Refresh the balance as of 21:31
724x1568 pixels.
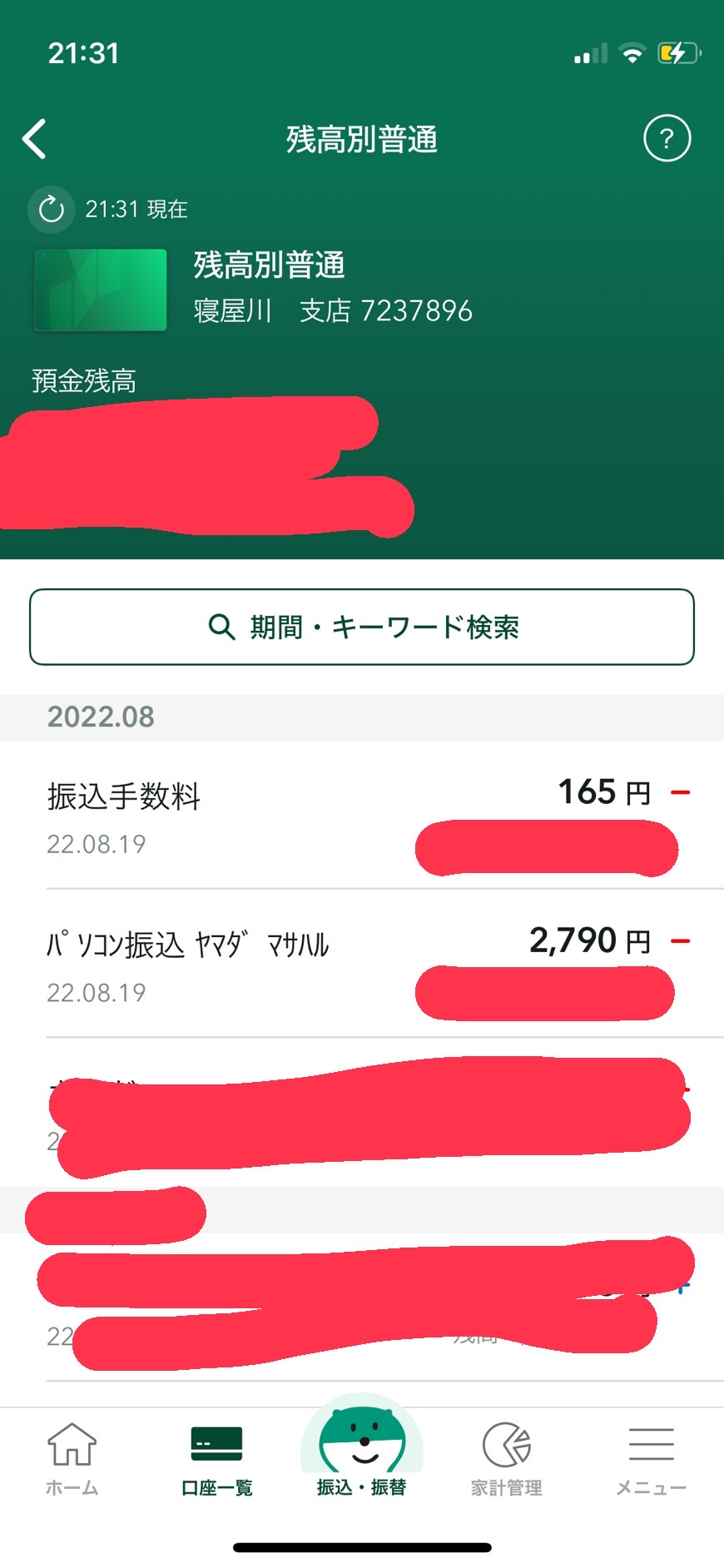[x=51, y=209]
